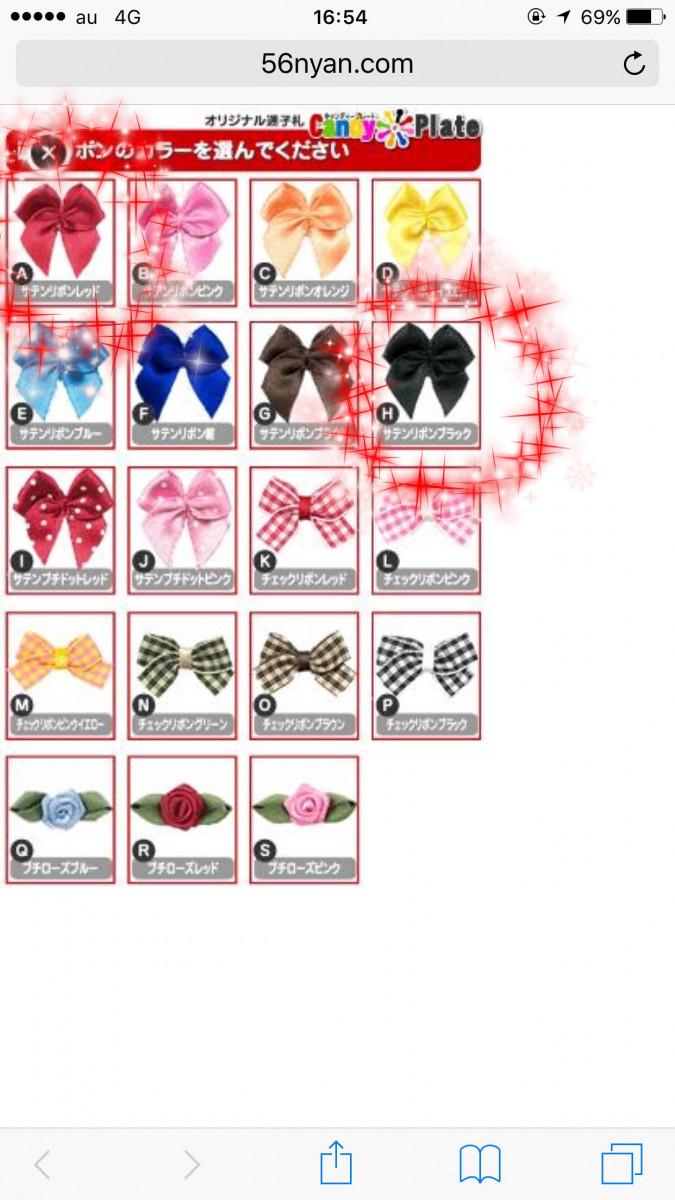Choose ribbon N, green check
This screenshot has width=675, height=1200.
182,675
